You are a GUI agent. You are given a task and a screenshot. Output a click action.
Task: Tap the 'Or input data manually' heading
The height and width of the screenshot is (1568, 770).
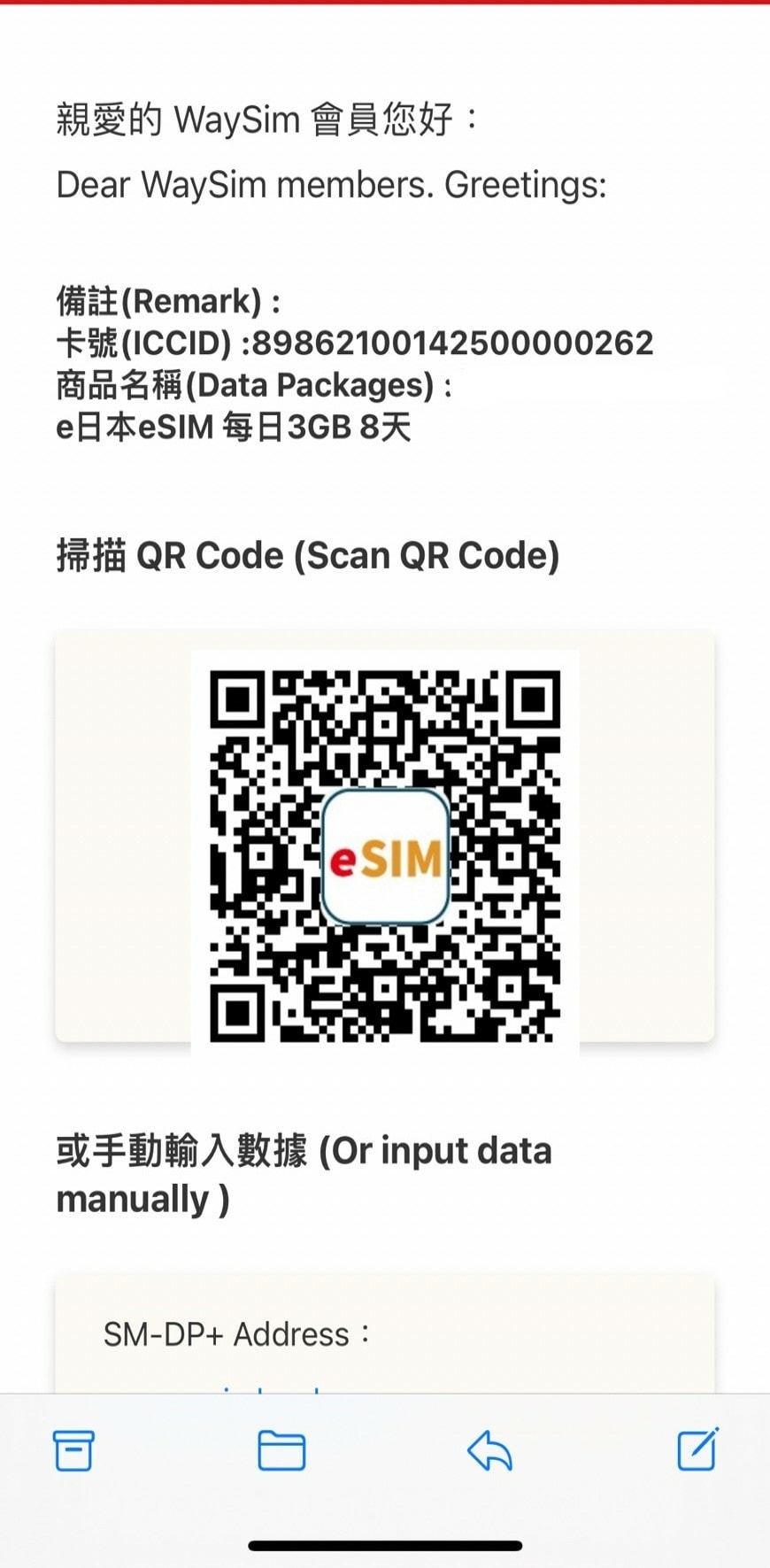pos(304,1173)
